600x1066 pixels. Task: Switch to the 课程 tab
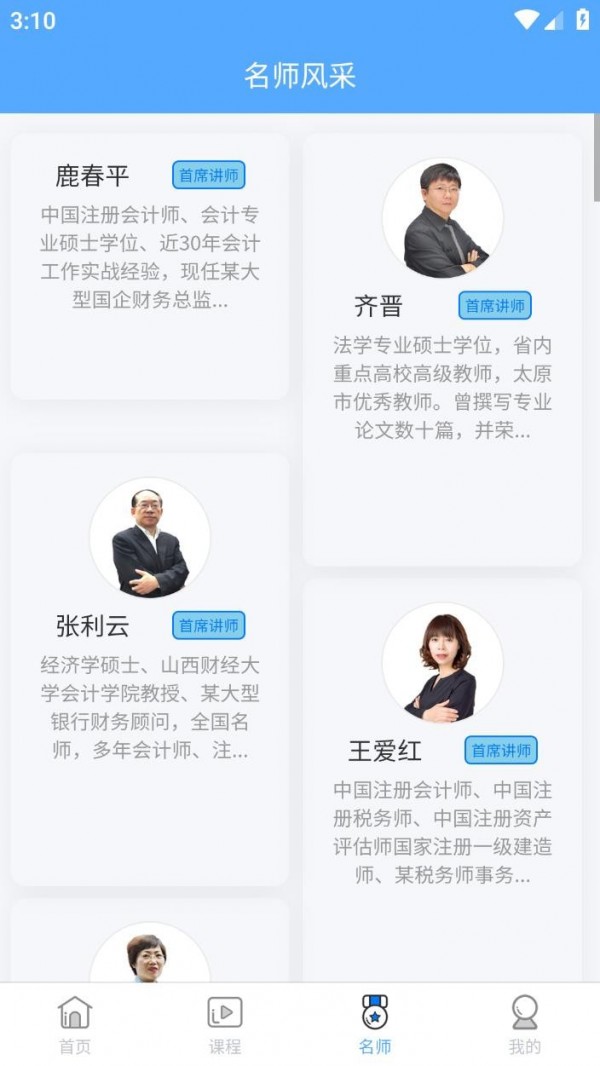(225, 1025)
